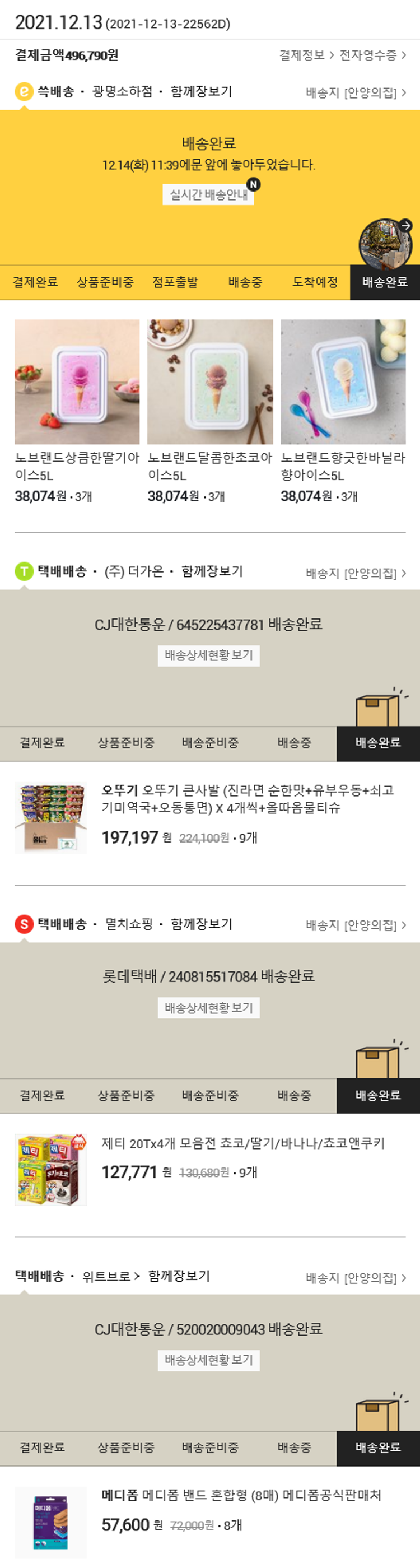Open 배송지 [안양의집] for 위트브로 order
This screenshot has height=1568, width=420.
coord(356,1278)
